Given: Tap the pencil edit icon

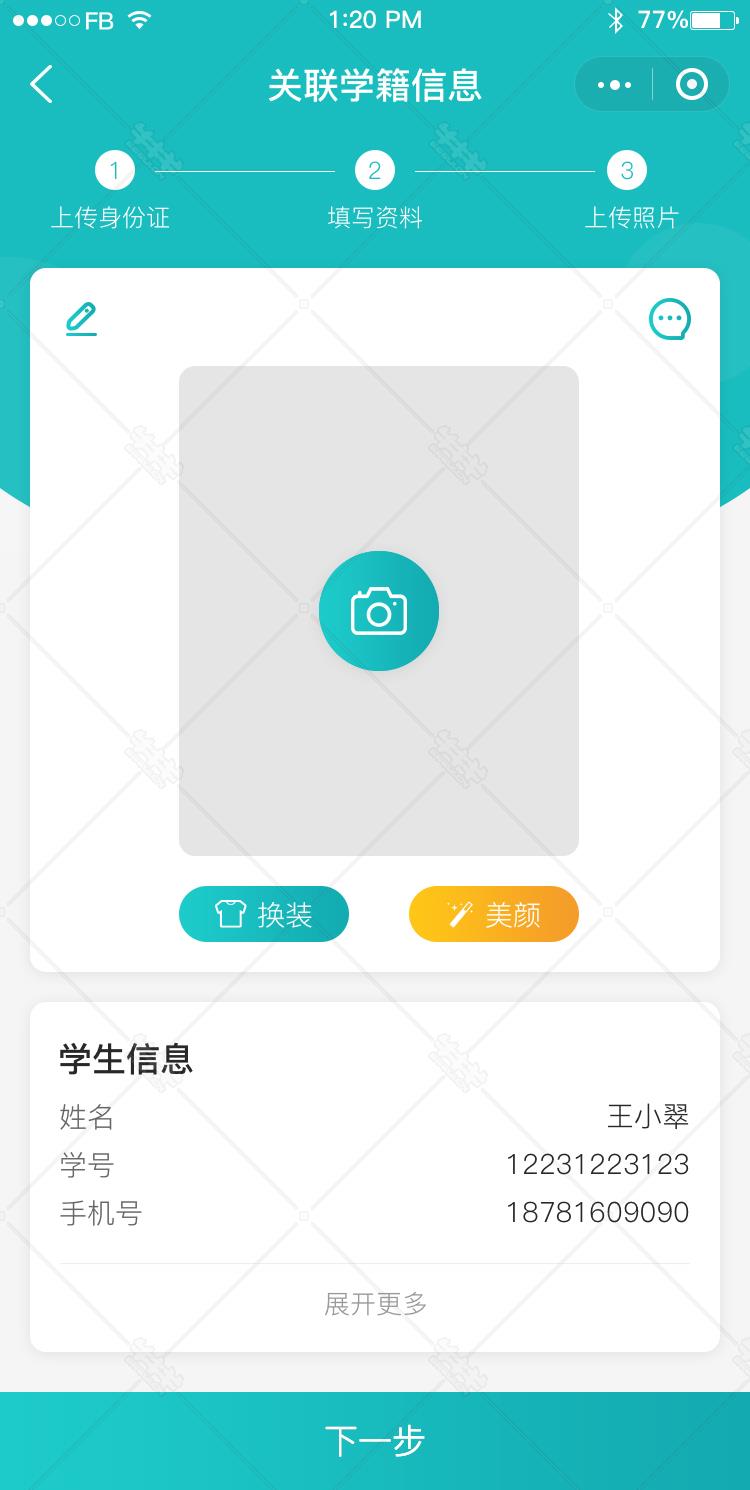Looking at the screenshot, I should 81,318.
